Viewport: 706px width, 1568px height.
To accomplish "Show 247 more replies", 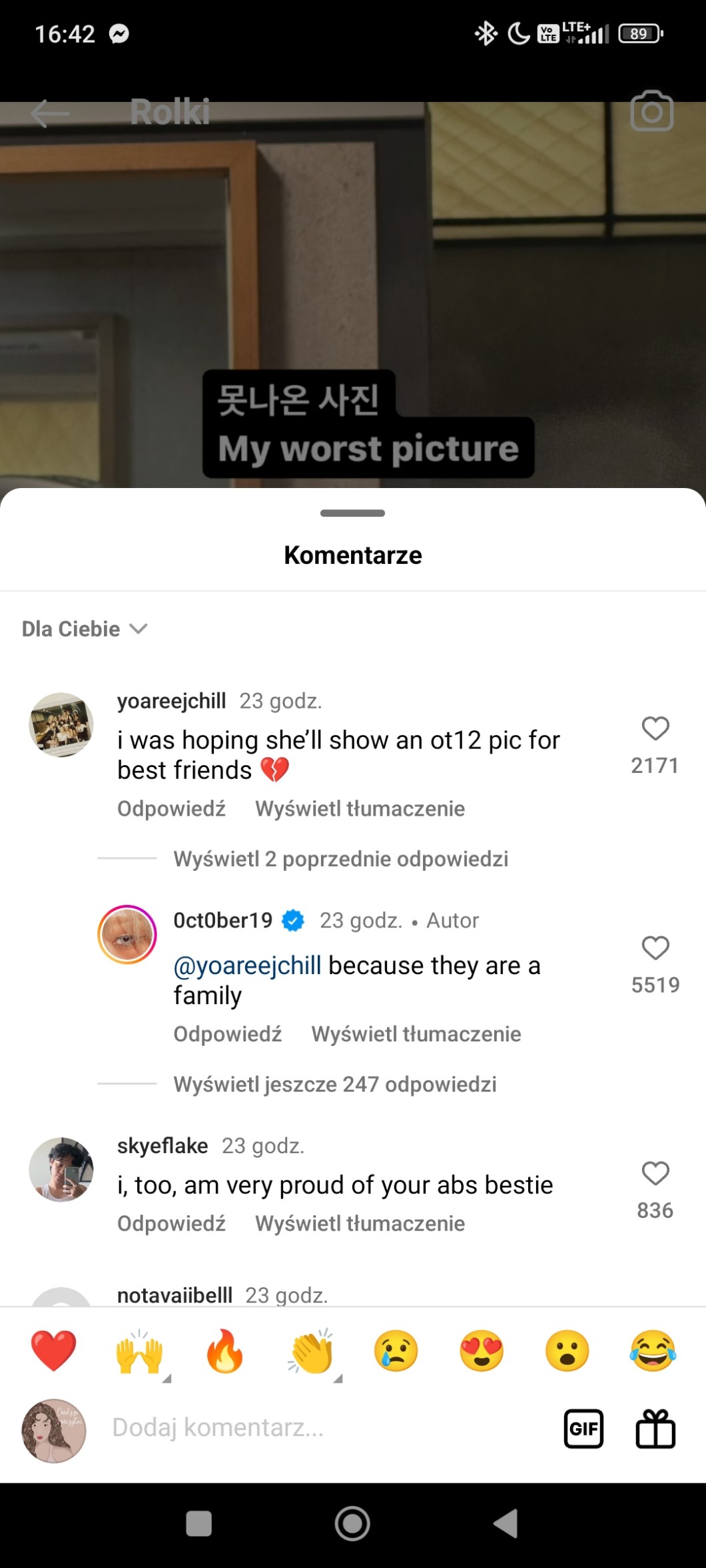I will [335, 1084].
